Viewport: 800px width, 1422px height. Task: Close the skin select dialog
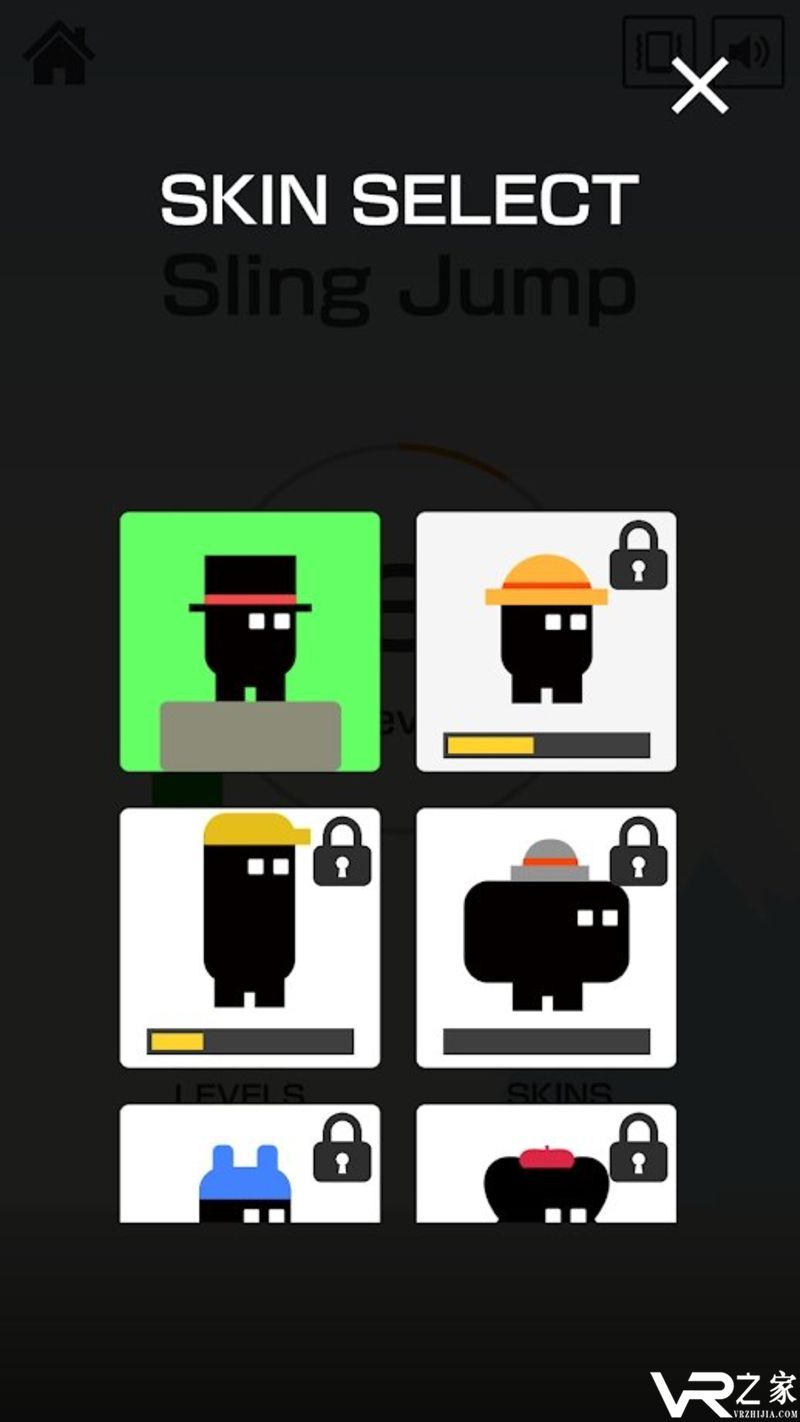[699, 86]
